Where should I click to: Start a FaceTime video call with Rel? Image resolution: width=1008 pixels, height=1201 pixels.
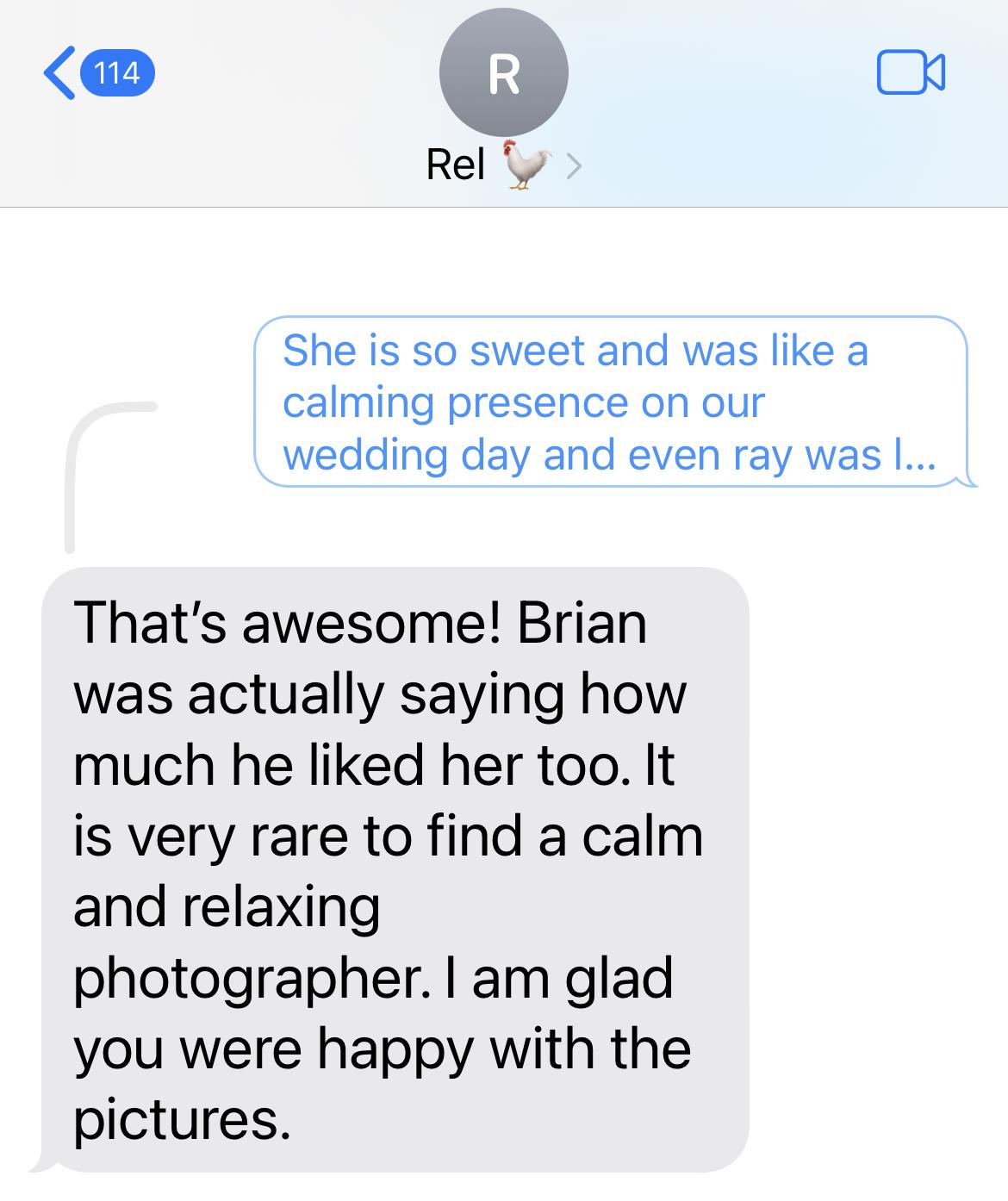[x=911, y=72]
